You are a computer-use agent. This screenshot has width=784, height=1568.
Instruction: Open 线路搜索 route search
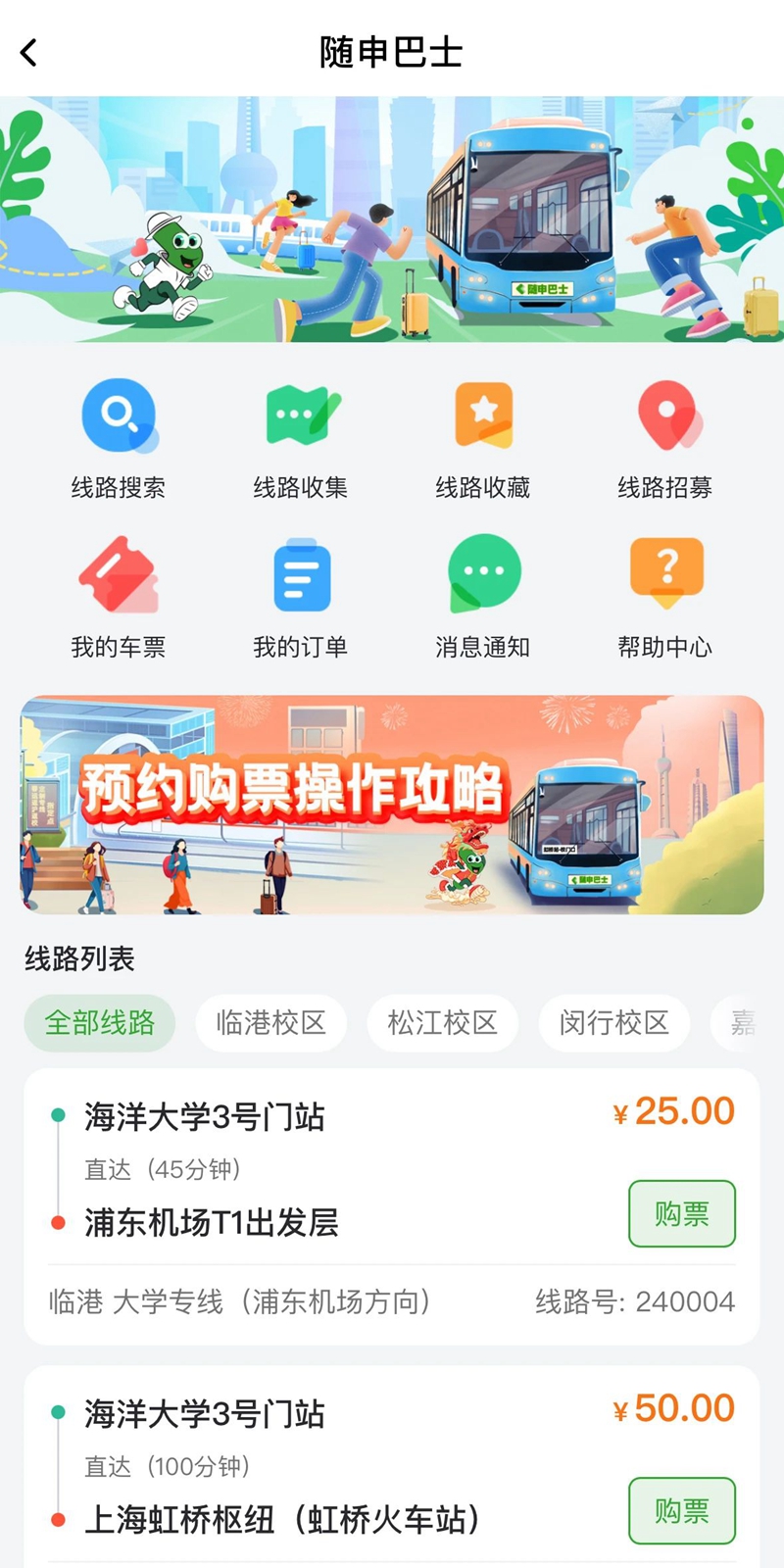click(x=119, y=438)
